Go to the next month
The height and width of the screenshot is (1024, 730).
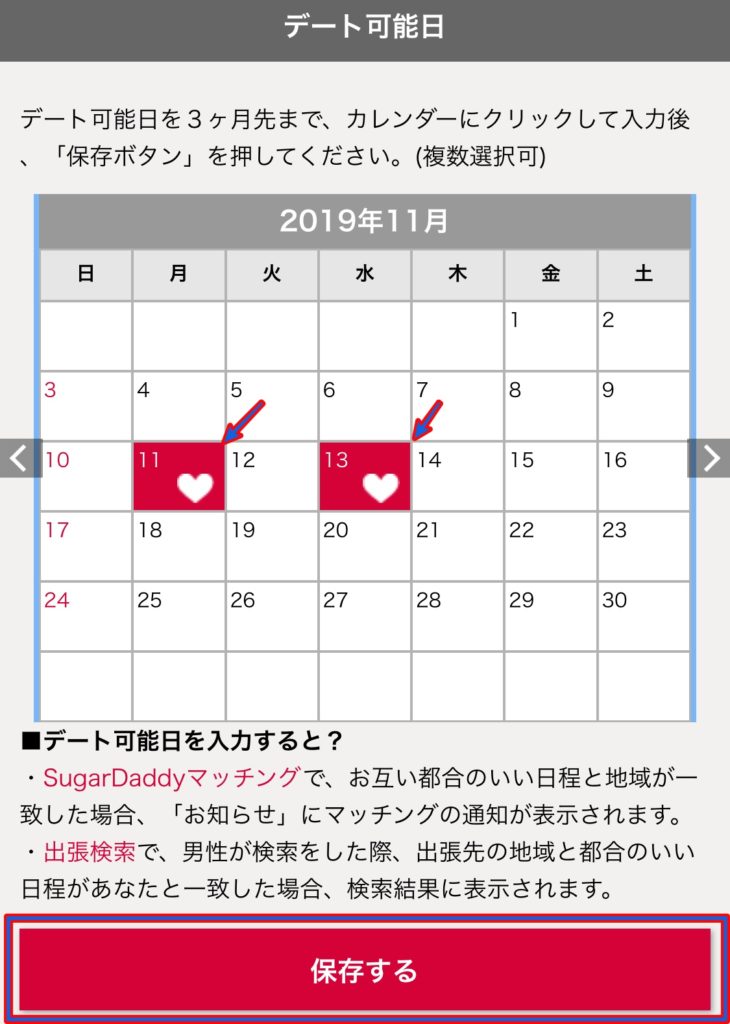pos(709,458)
